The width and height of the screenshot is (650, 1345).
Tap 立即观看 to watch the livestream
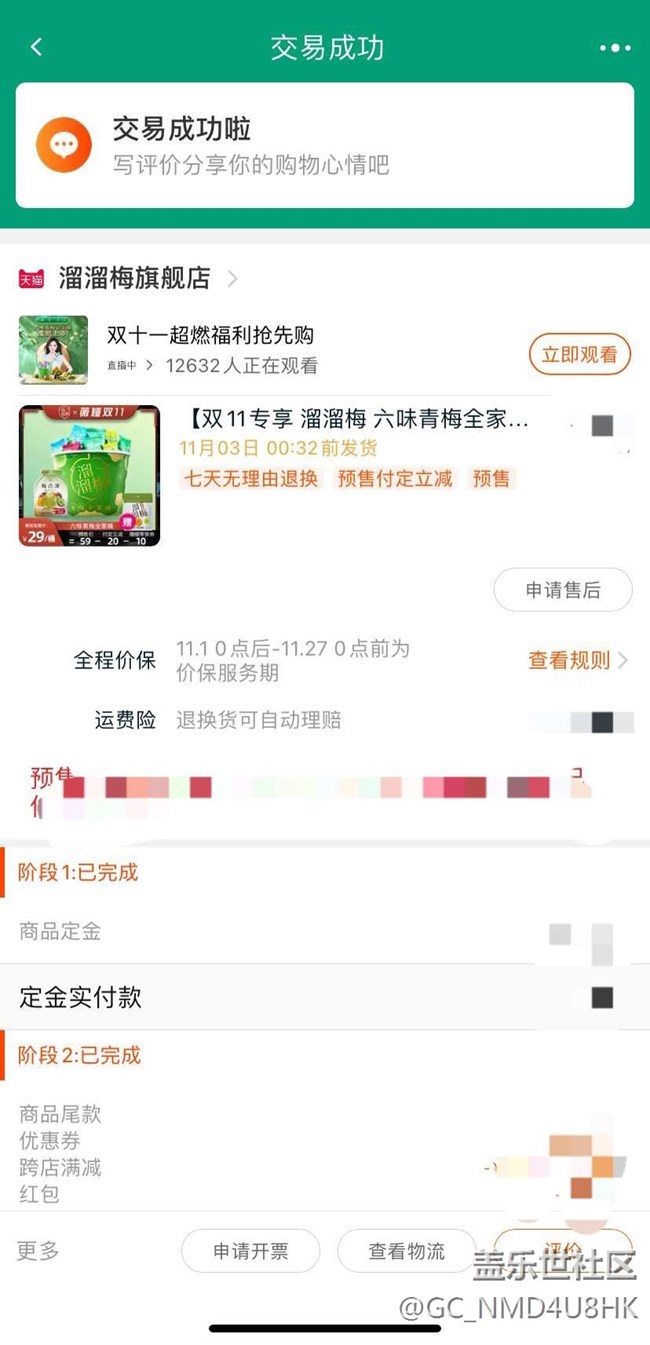pyautogui.click(x=580, y=354)
